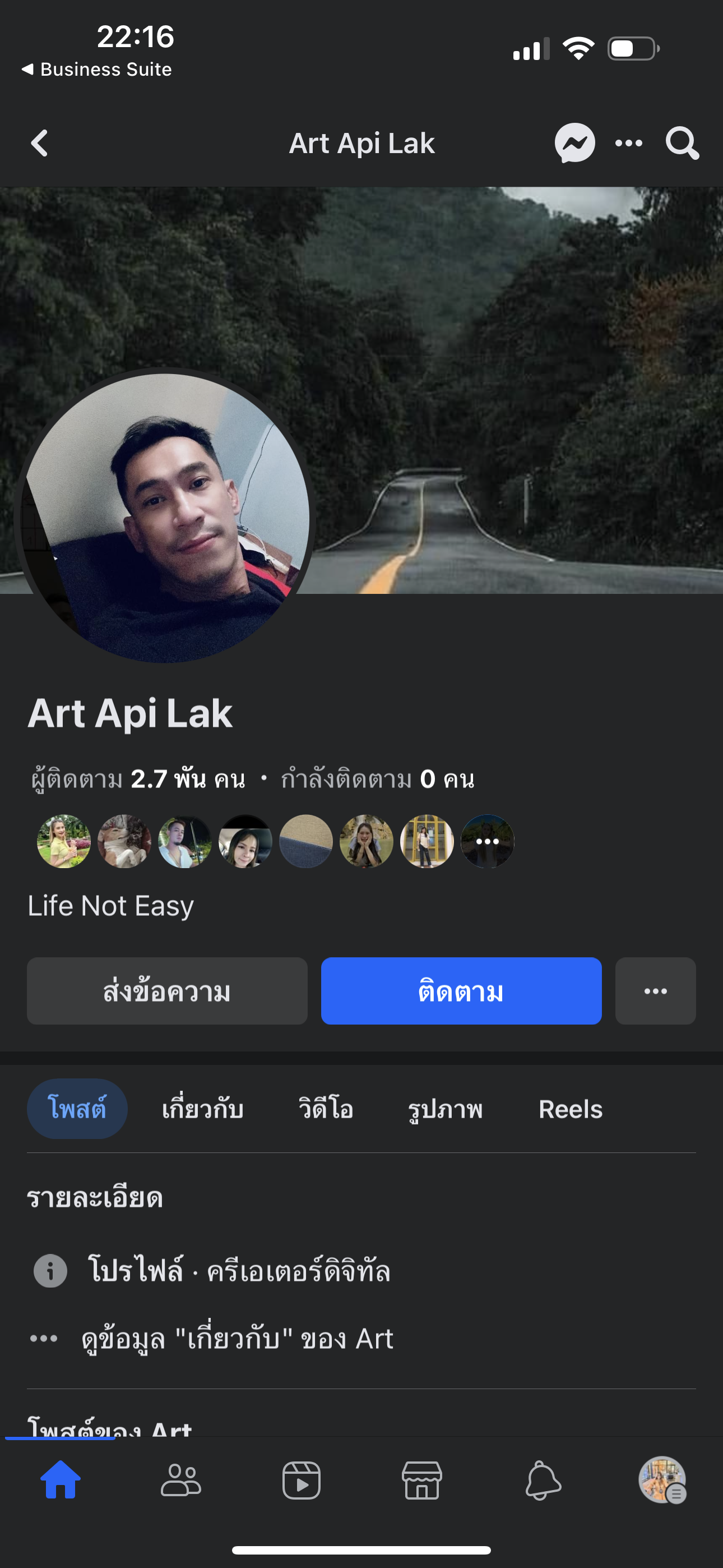Switch to the รูปภาพ tab
The image size is (723, 1568).
pos(445,1109)
